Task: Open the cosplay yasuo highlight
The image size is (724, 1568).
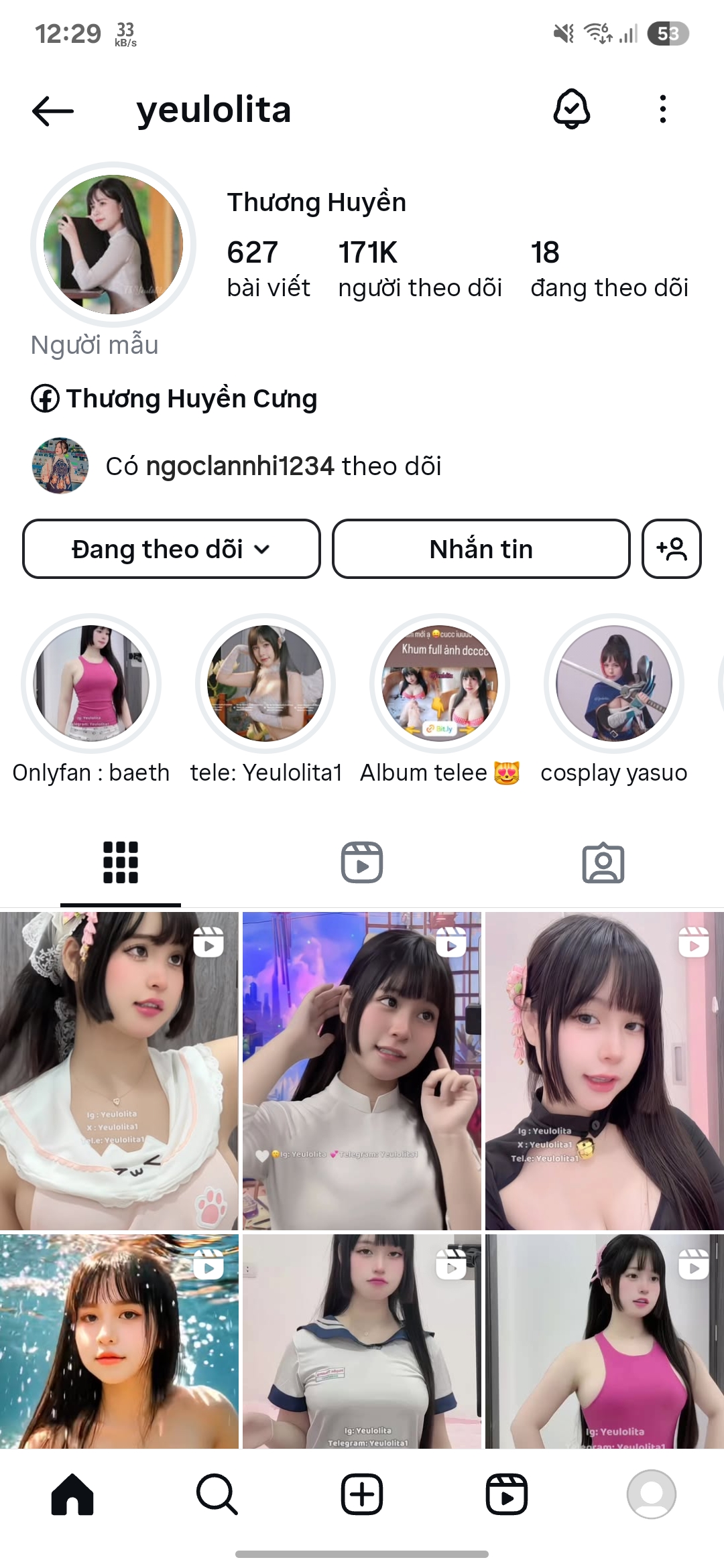Action: [613, 683]
